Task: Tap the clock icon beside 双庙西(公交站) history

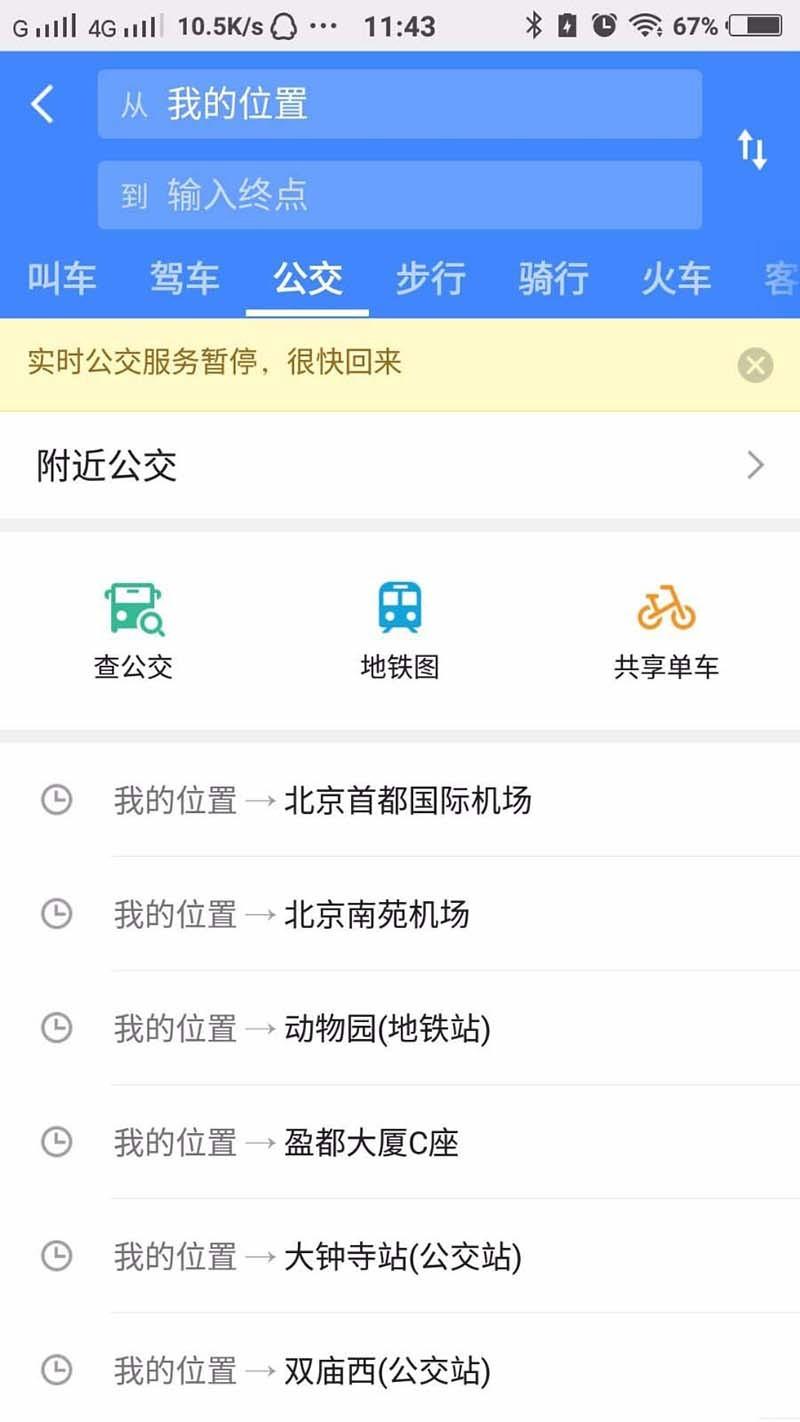Action: click(57, 1370)
